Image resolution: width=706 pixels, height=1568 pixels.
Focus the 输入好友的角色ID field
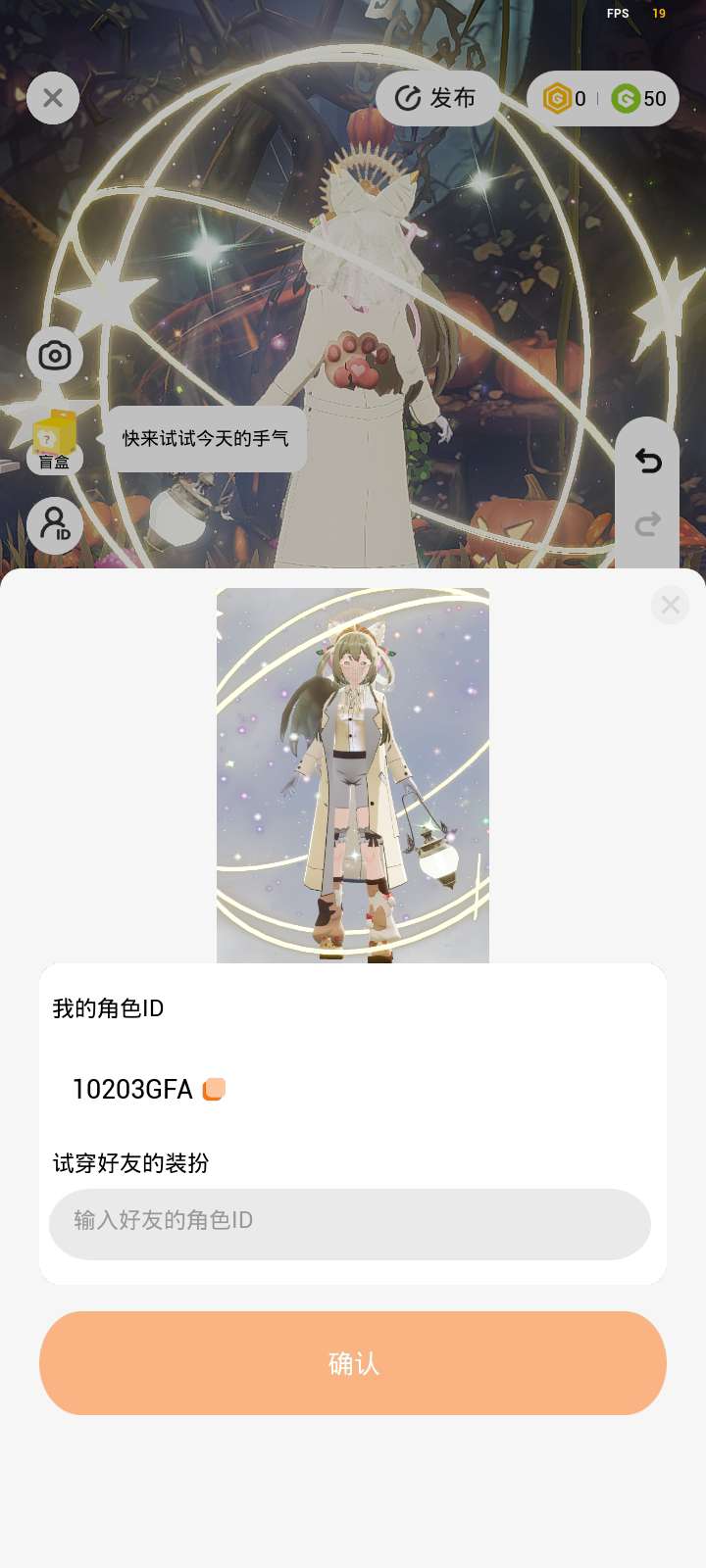(350, 1223)
